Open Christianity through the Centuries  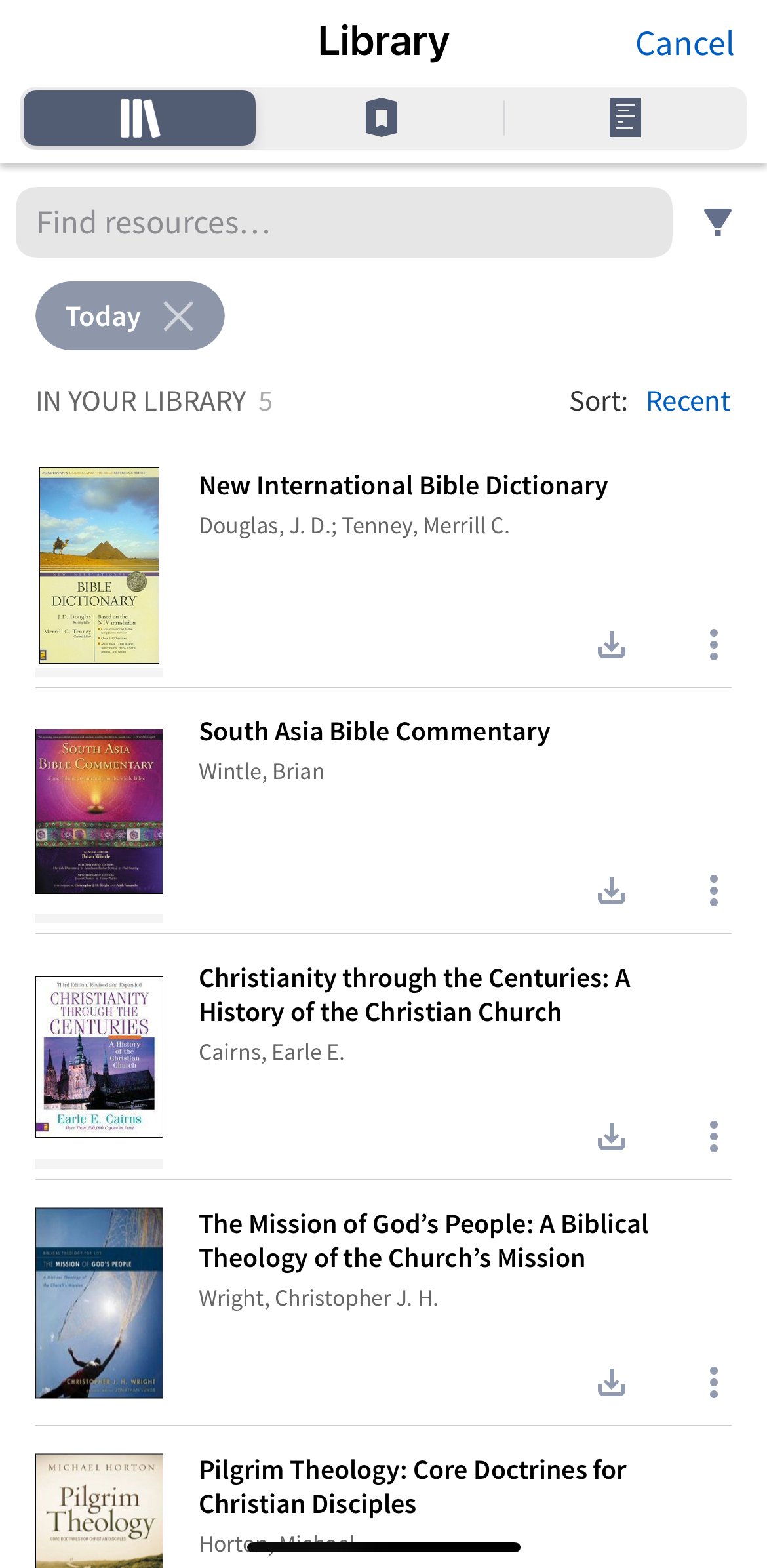414,995
